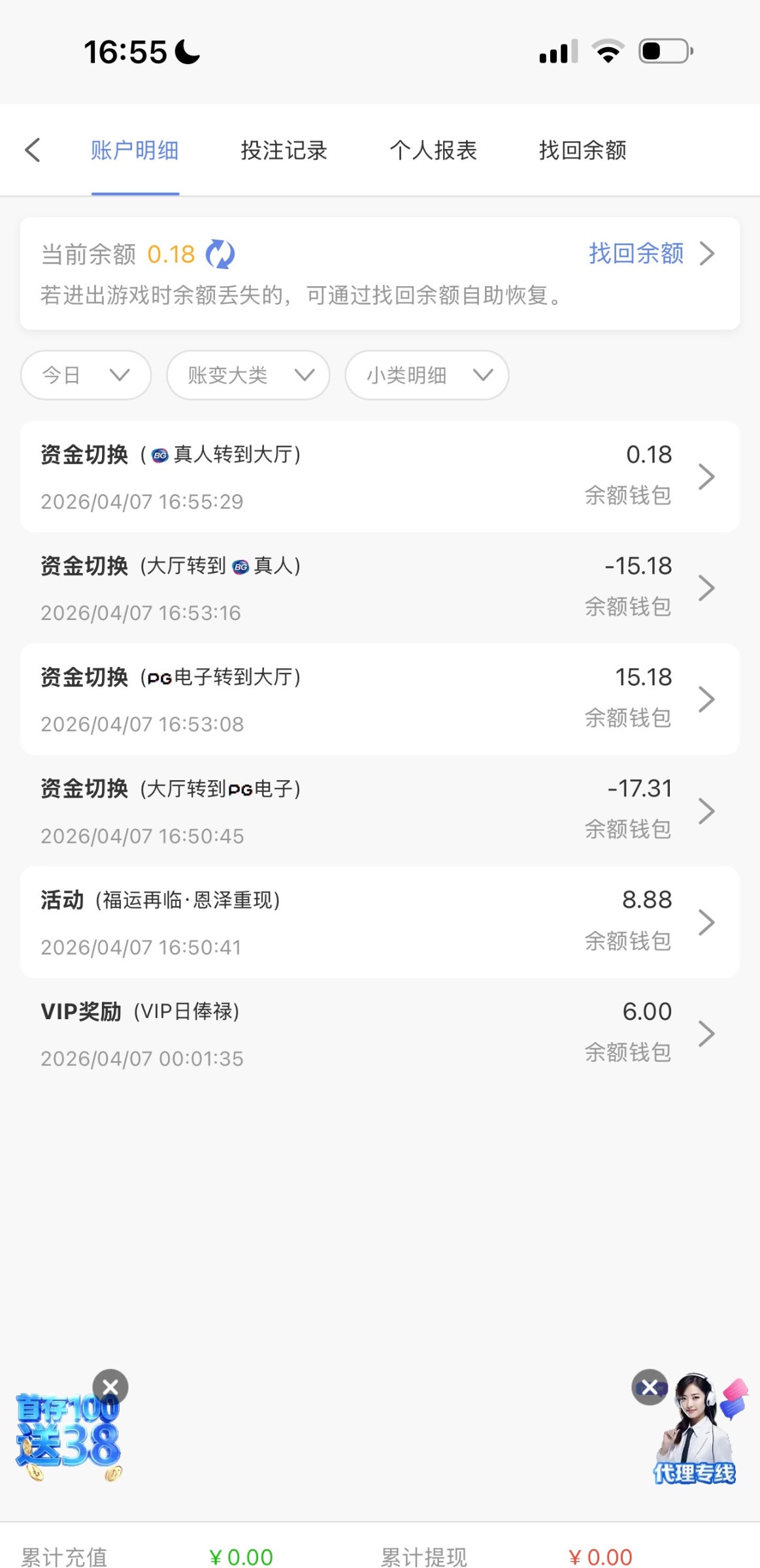This screenshot has height=1568, width=760.
Task: View details of -17.31 大厅转到PG电子 transfer
Action: [379, 811]
